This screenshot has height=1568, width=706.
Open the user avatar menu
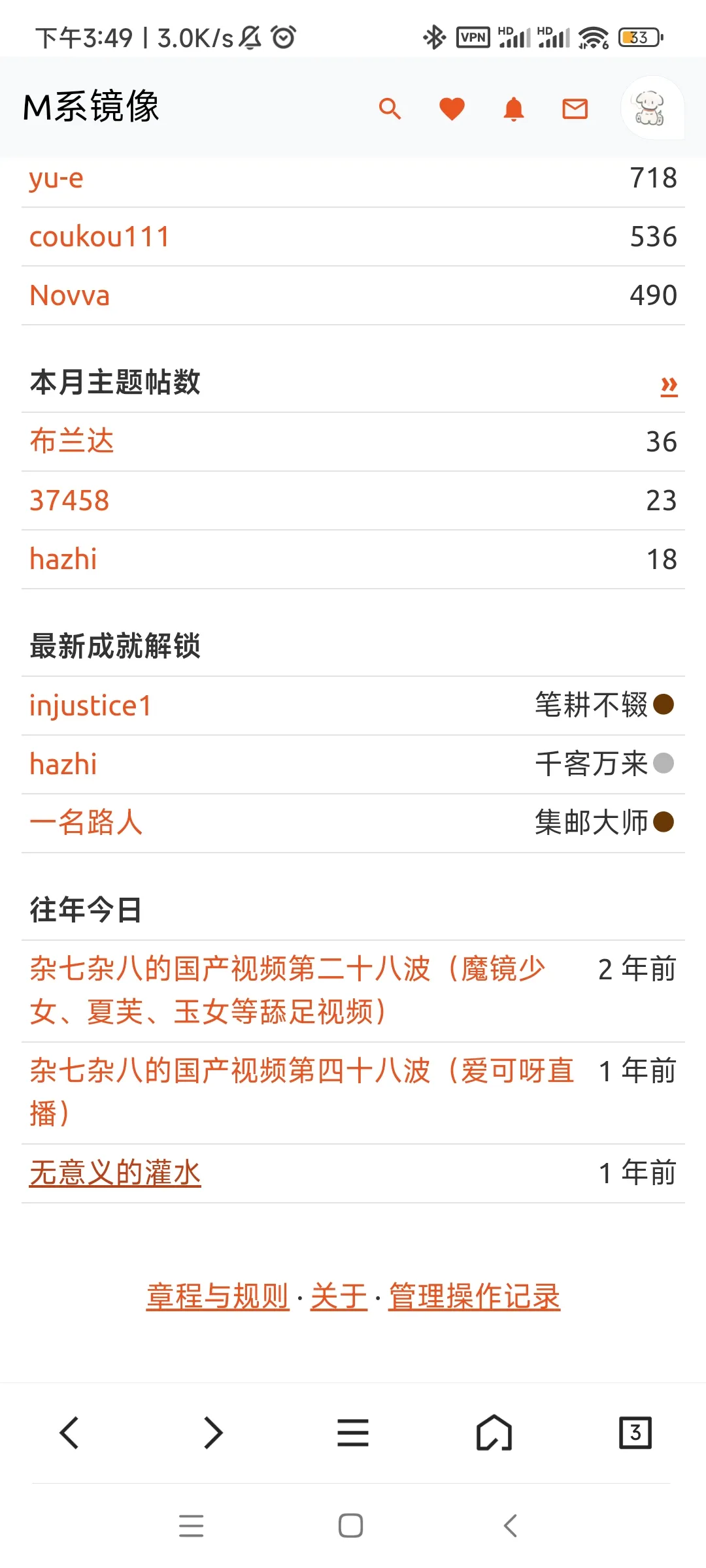click(x=651, y=108)
